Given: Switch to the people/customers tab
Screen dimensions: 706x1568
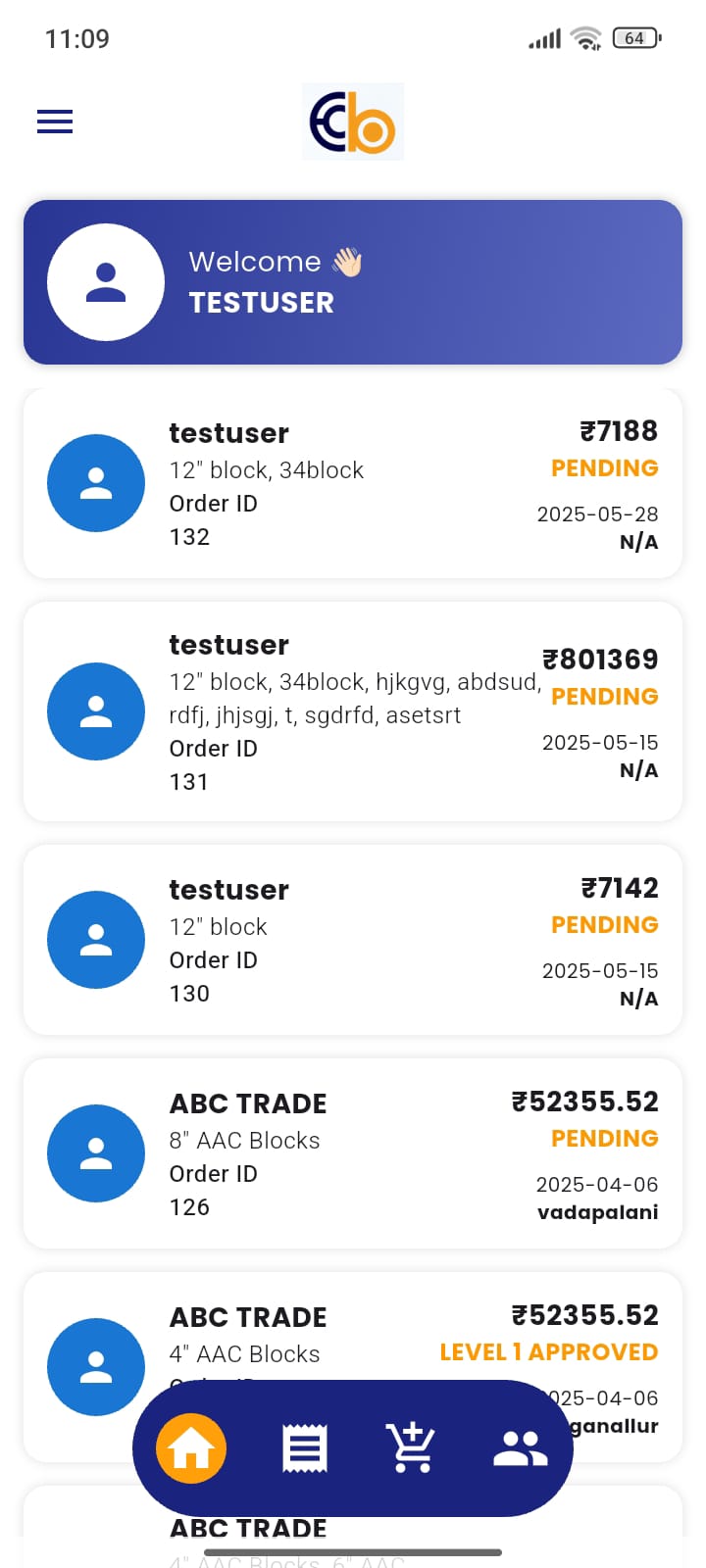Looking at the screenshot, I should tap(520, 1448).
